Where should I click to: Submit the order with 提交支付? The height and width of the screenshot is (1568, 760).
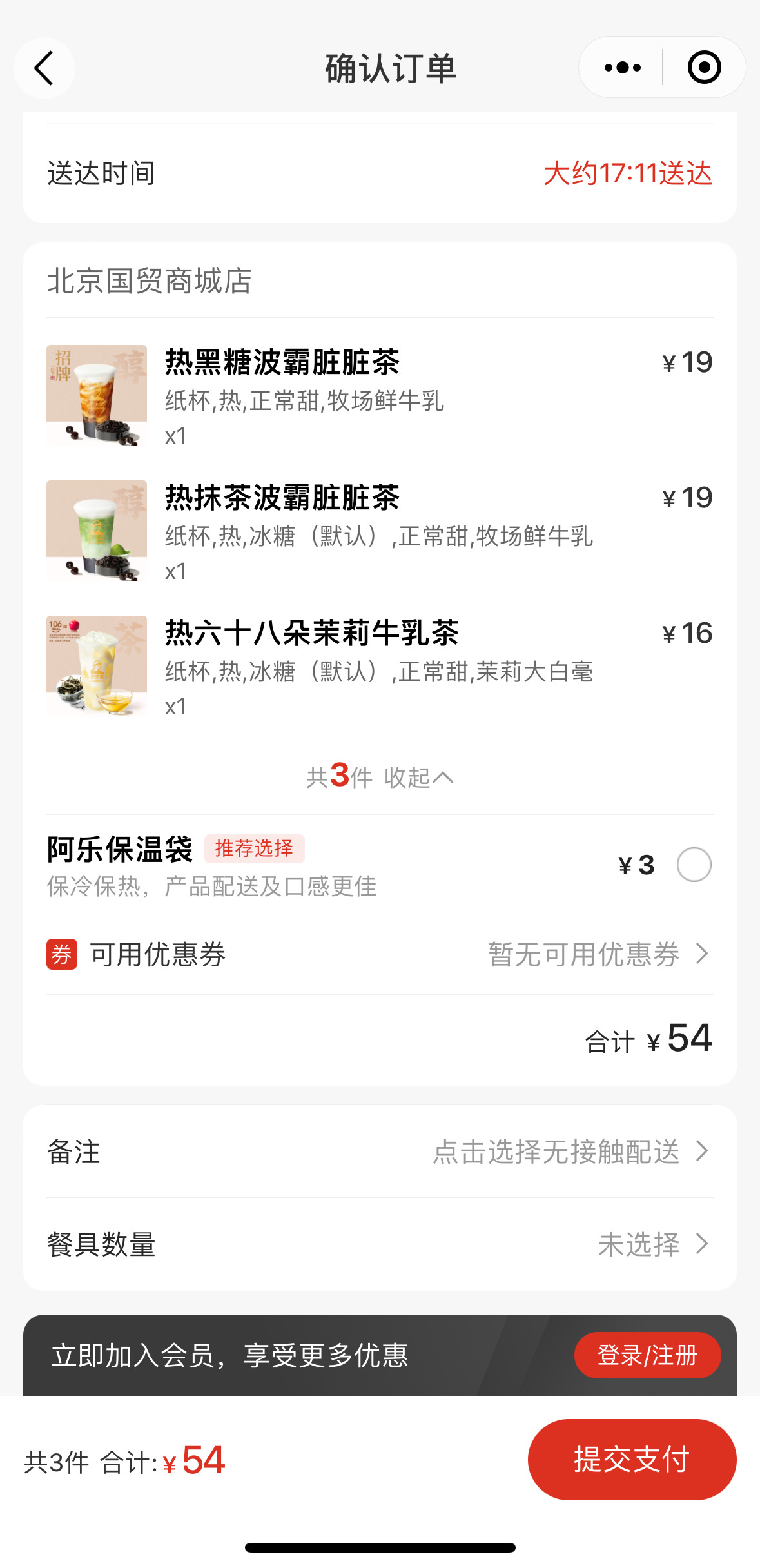pos(632,1460)
